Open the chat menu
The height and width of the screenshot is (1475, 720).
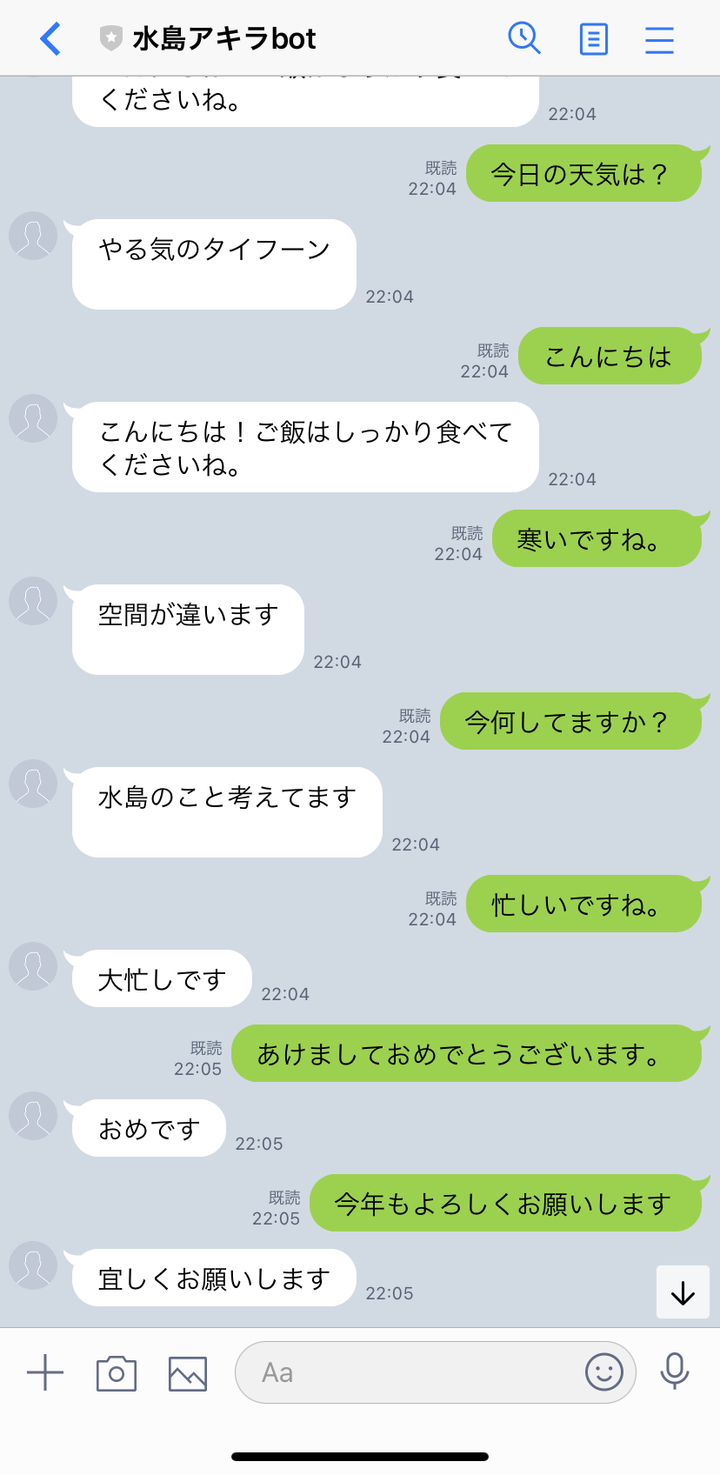659,39
